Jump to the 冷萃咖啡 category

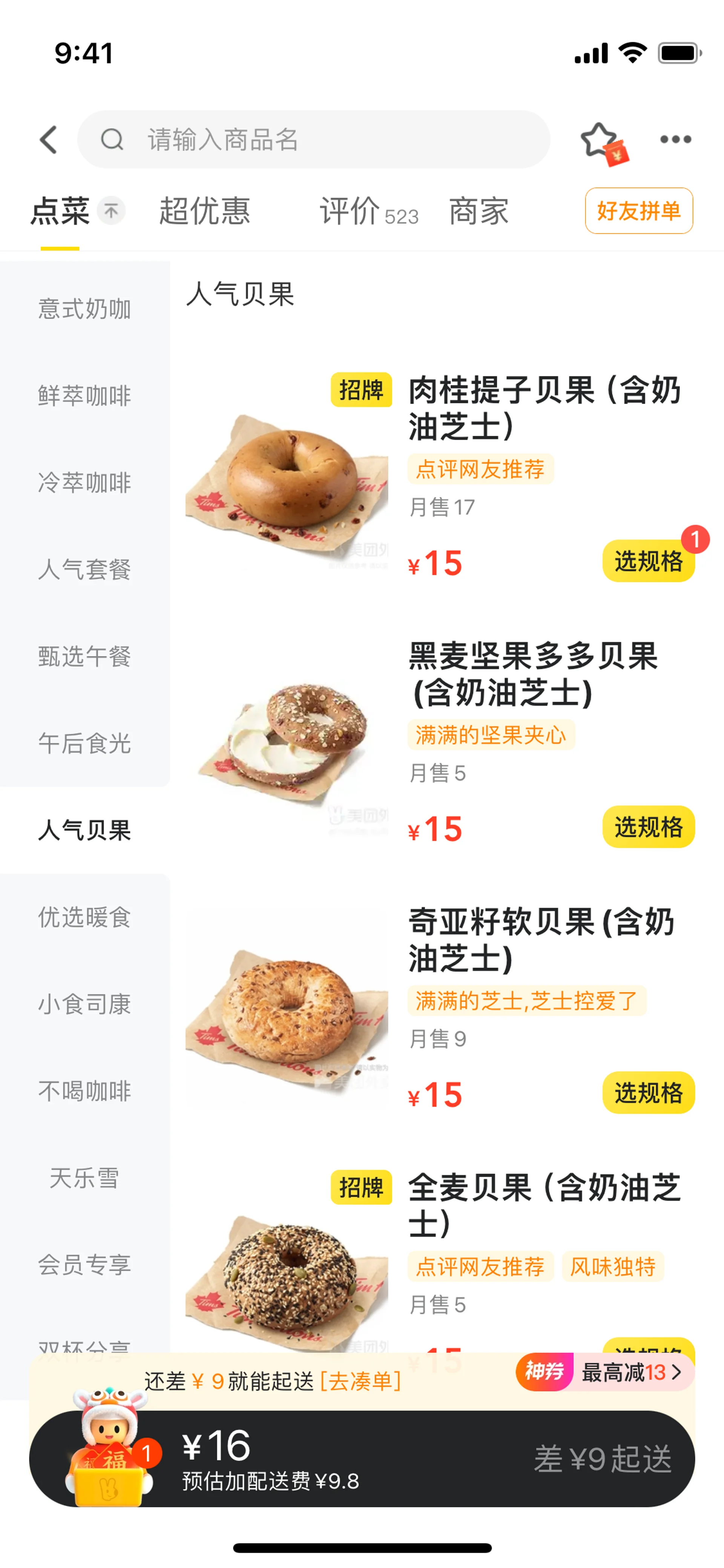coord(84,483)
